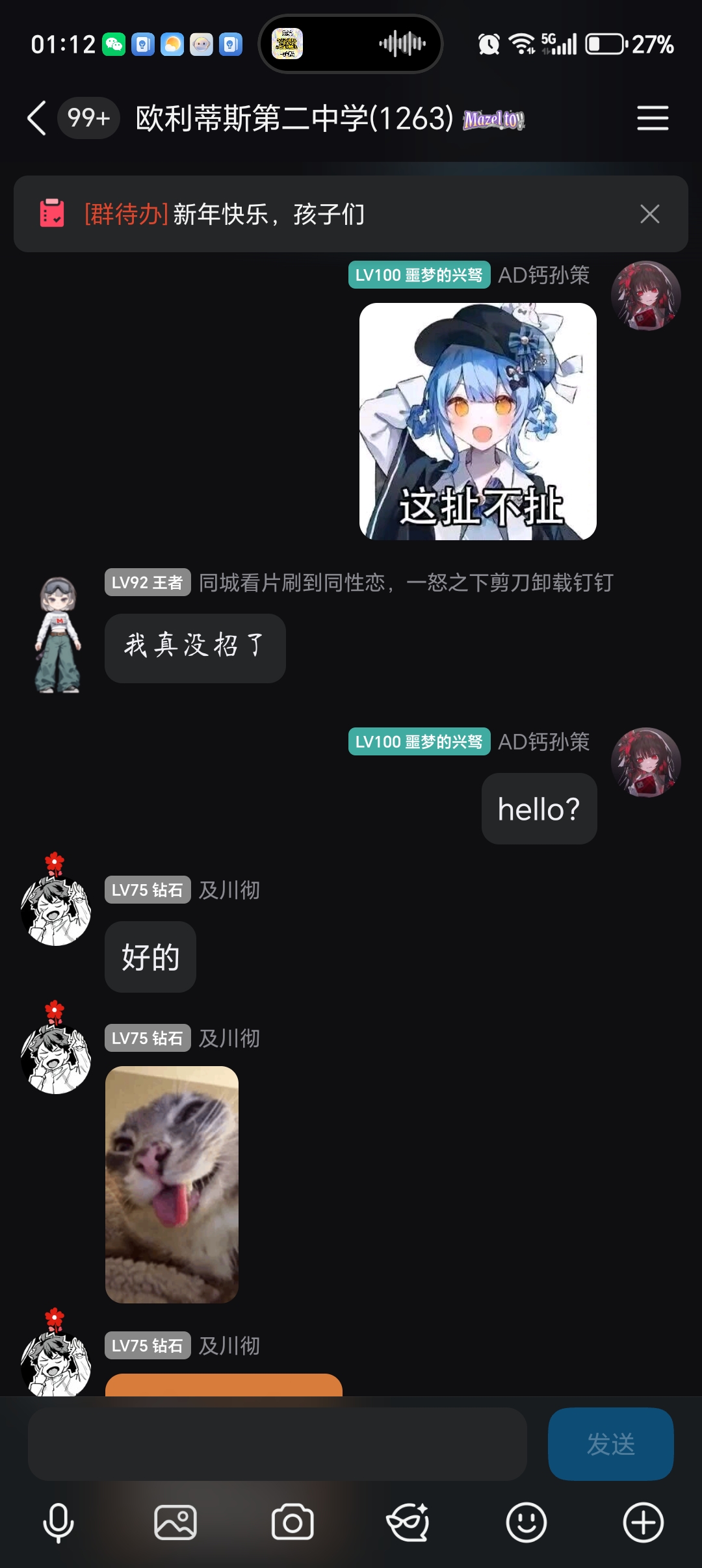The height and width of the screenshot is (1568, 702).
Task: Launch the camera to take a photo
Action: pos(292,1522)
